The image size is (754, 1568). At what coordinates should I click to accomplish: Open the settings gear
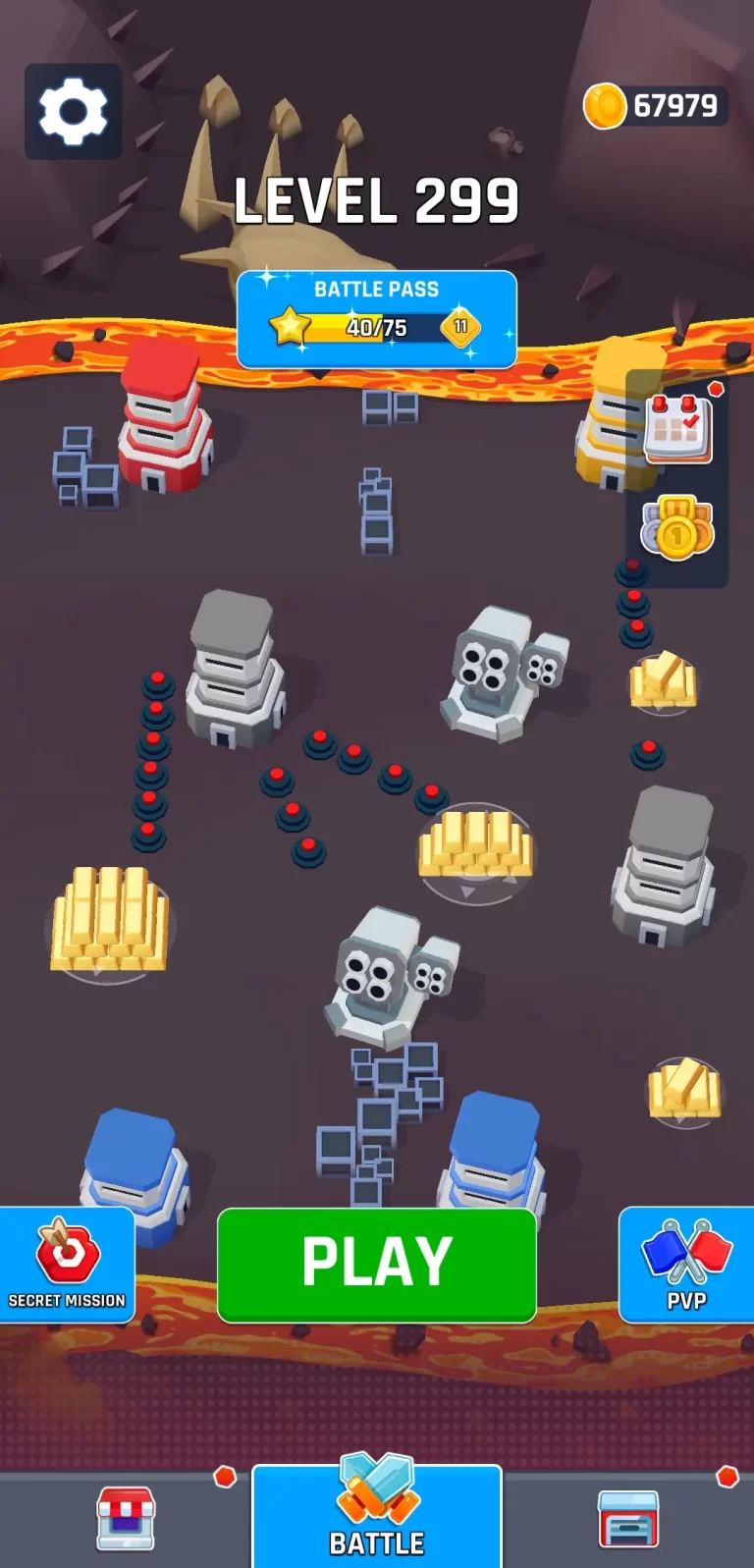coord(73,111)
